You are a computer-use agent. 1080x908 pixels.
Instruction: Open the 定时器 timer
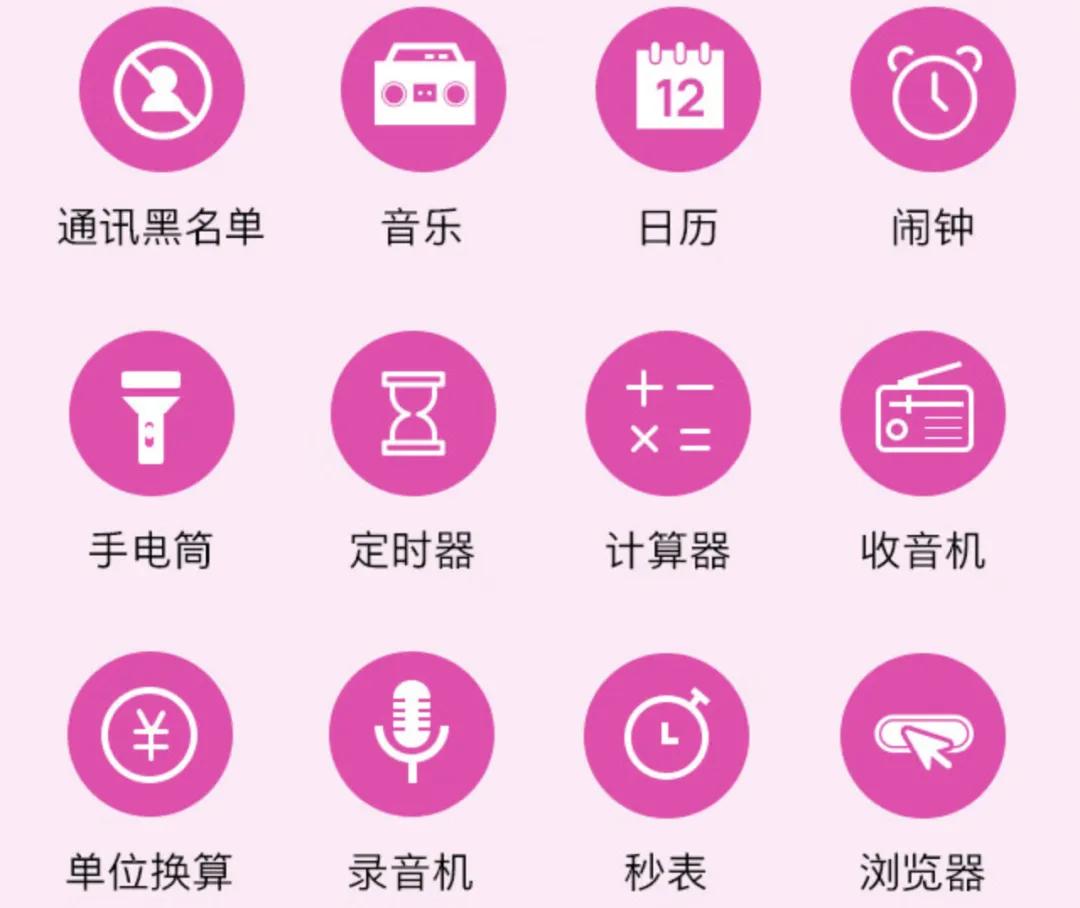tap(413, 414)
